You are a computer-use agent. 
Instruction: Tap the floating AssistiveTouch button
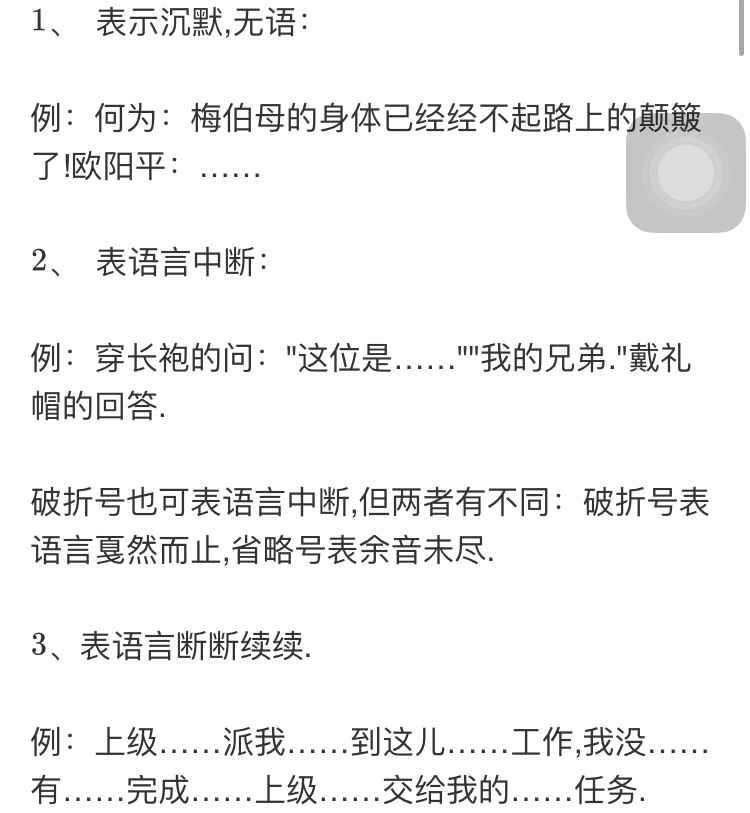click(x=686, y=173)
